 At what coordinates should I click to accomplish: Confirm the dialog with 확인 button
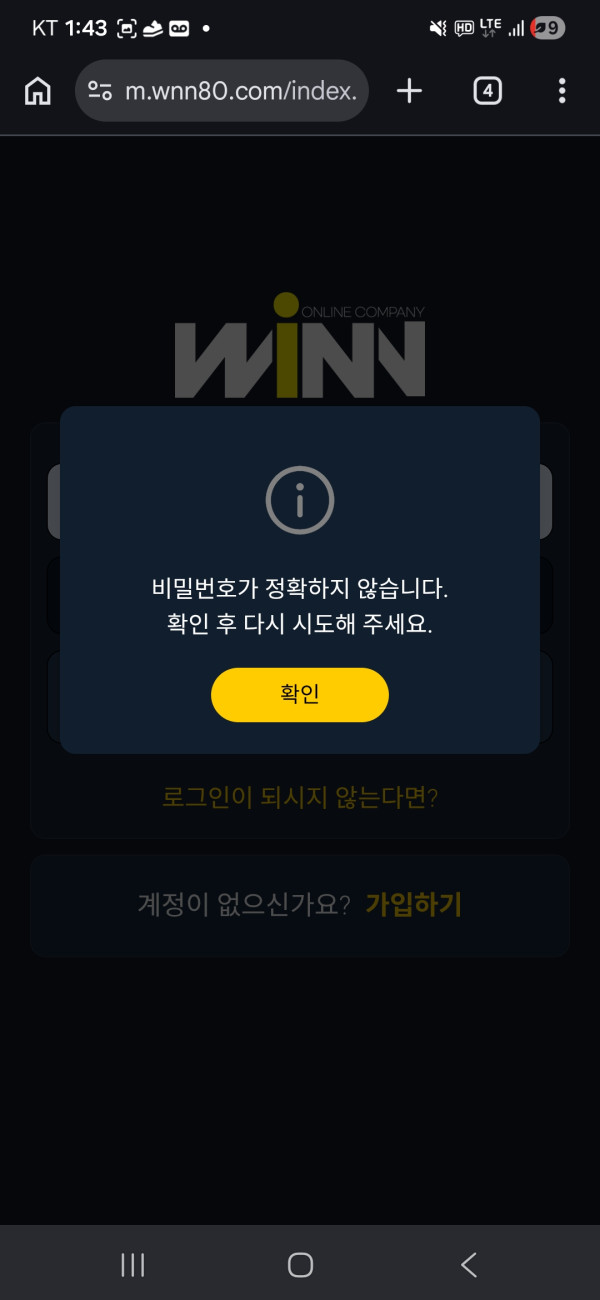point(300,695)
